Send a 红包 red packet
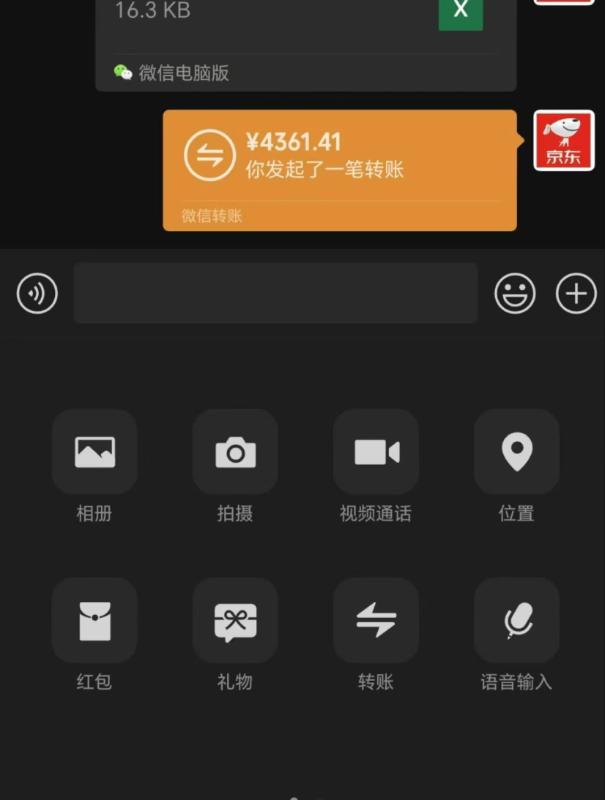Screen dimensions: 605x800 [x=95, y=621]
